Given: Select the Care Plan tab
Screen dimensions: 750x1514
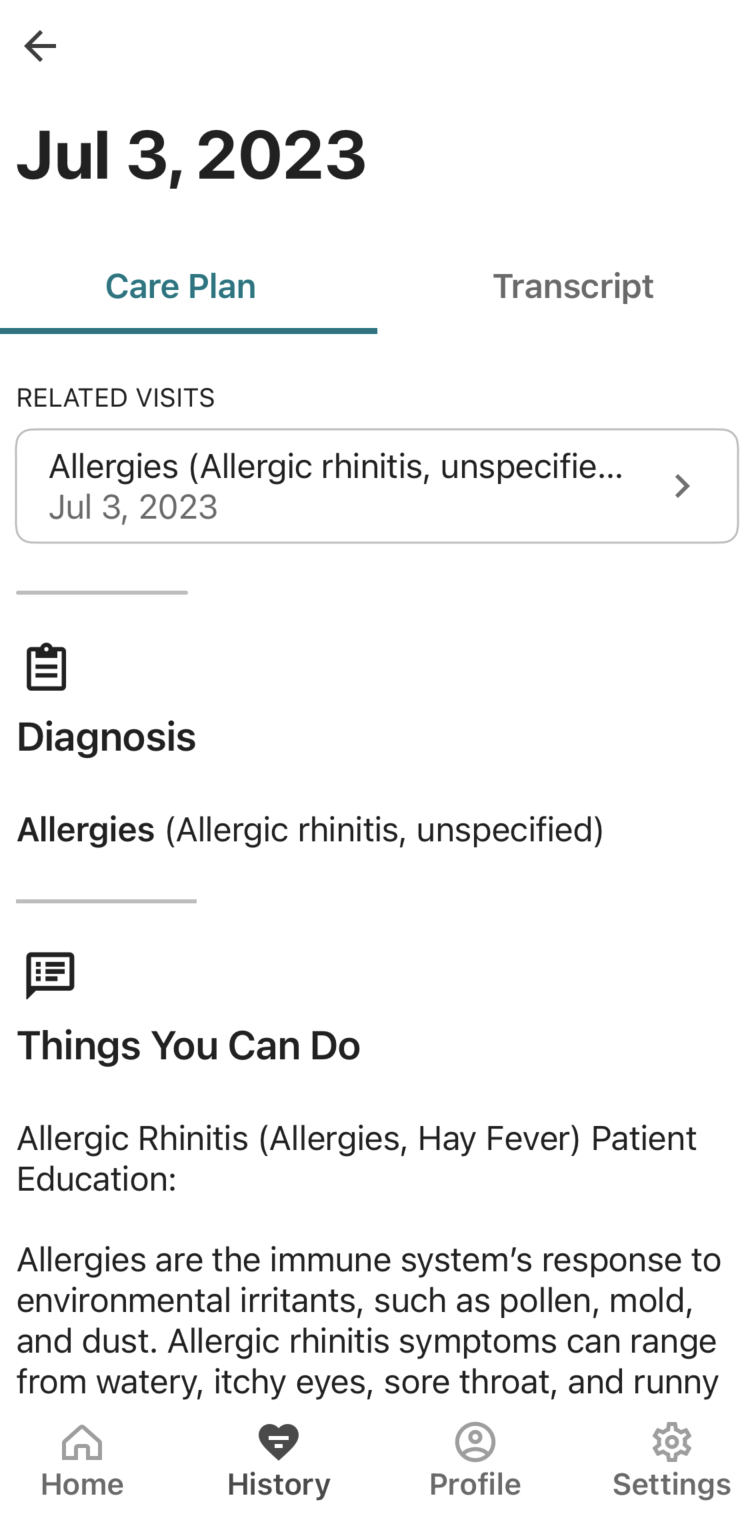Looking at the screenshot, I should click(x=181, y=287).
